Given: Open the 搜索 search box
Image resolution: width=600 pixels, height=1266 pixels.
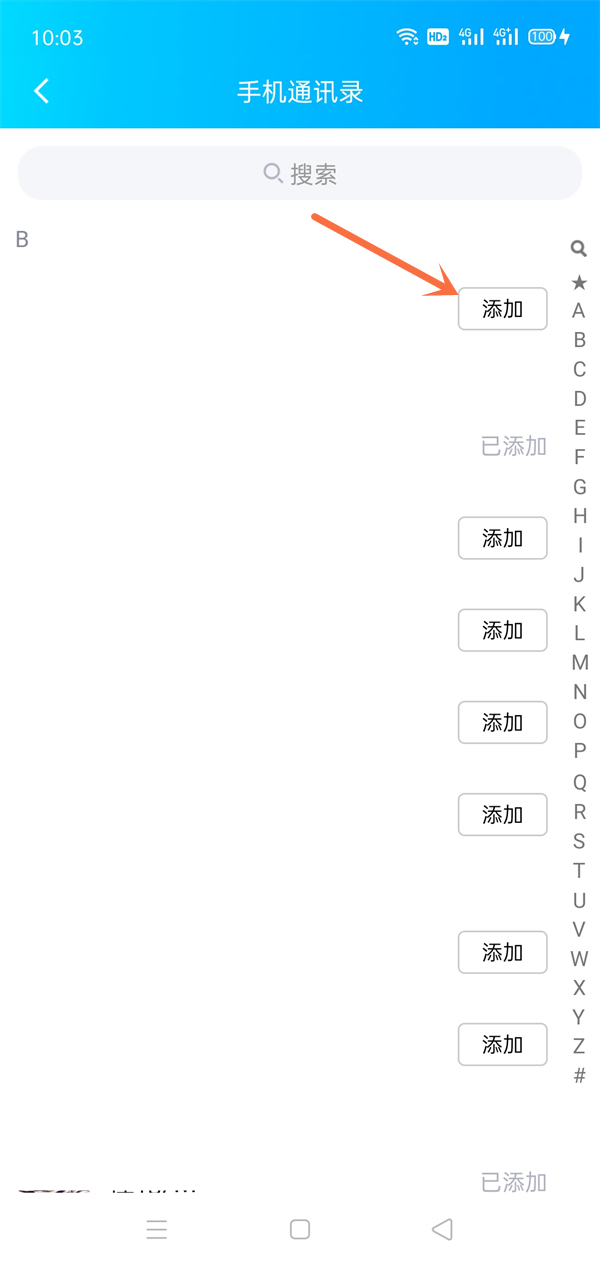Looking at the screenshot, I should [x=300, y=174].
